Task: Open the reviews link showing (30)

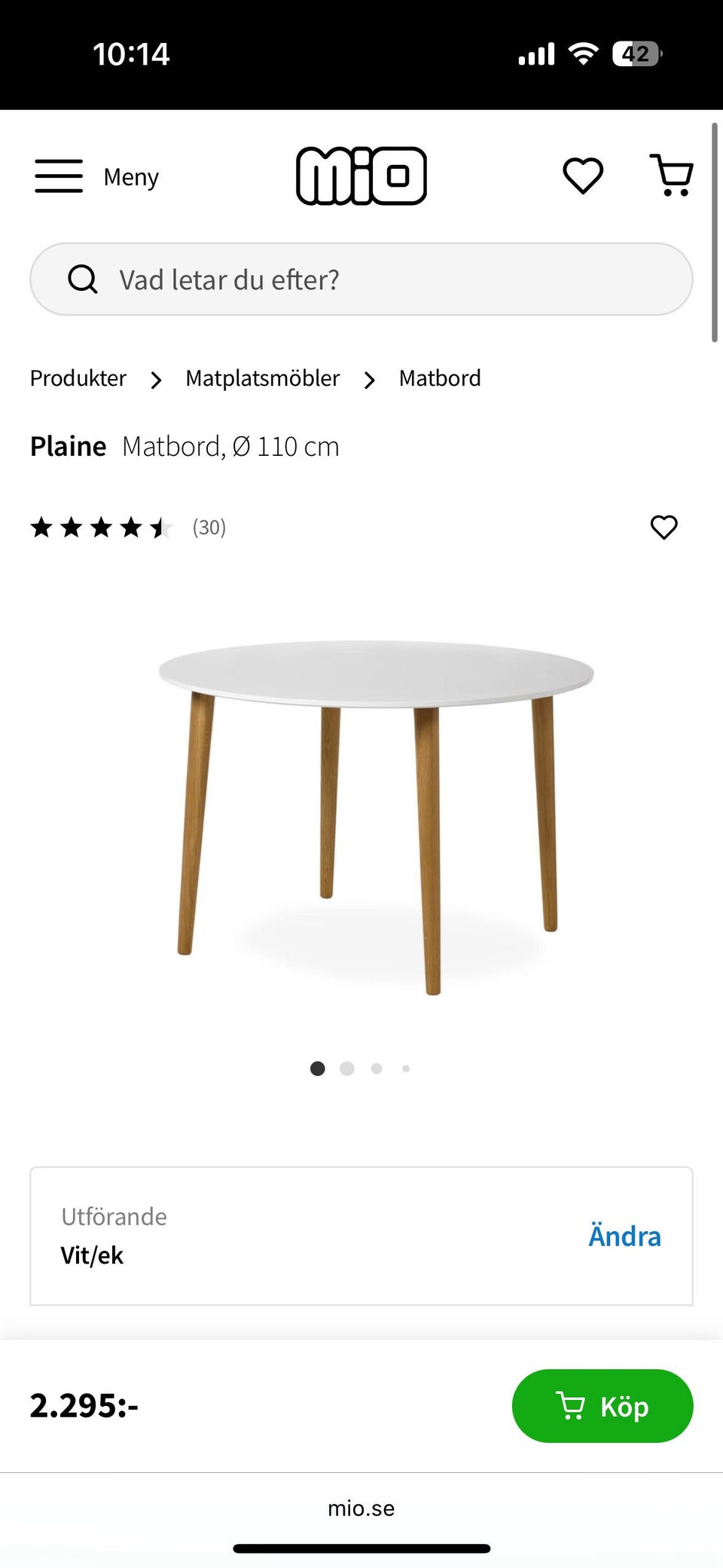Action: [x=209, y=527]
